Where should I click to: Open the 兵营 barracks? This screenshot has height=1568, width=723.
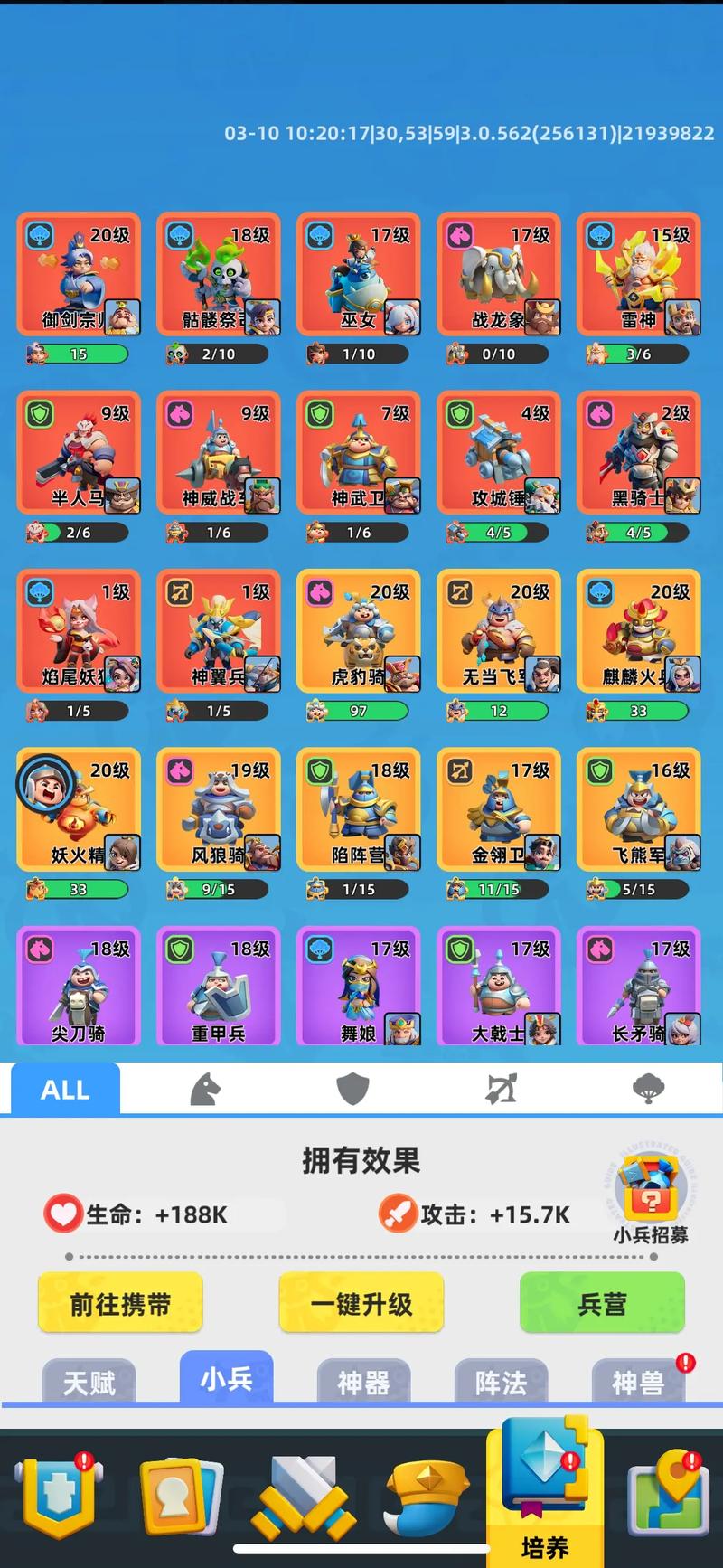coord(602,1303)
